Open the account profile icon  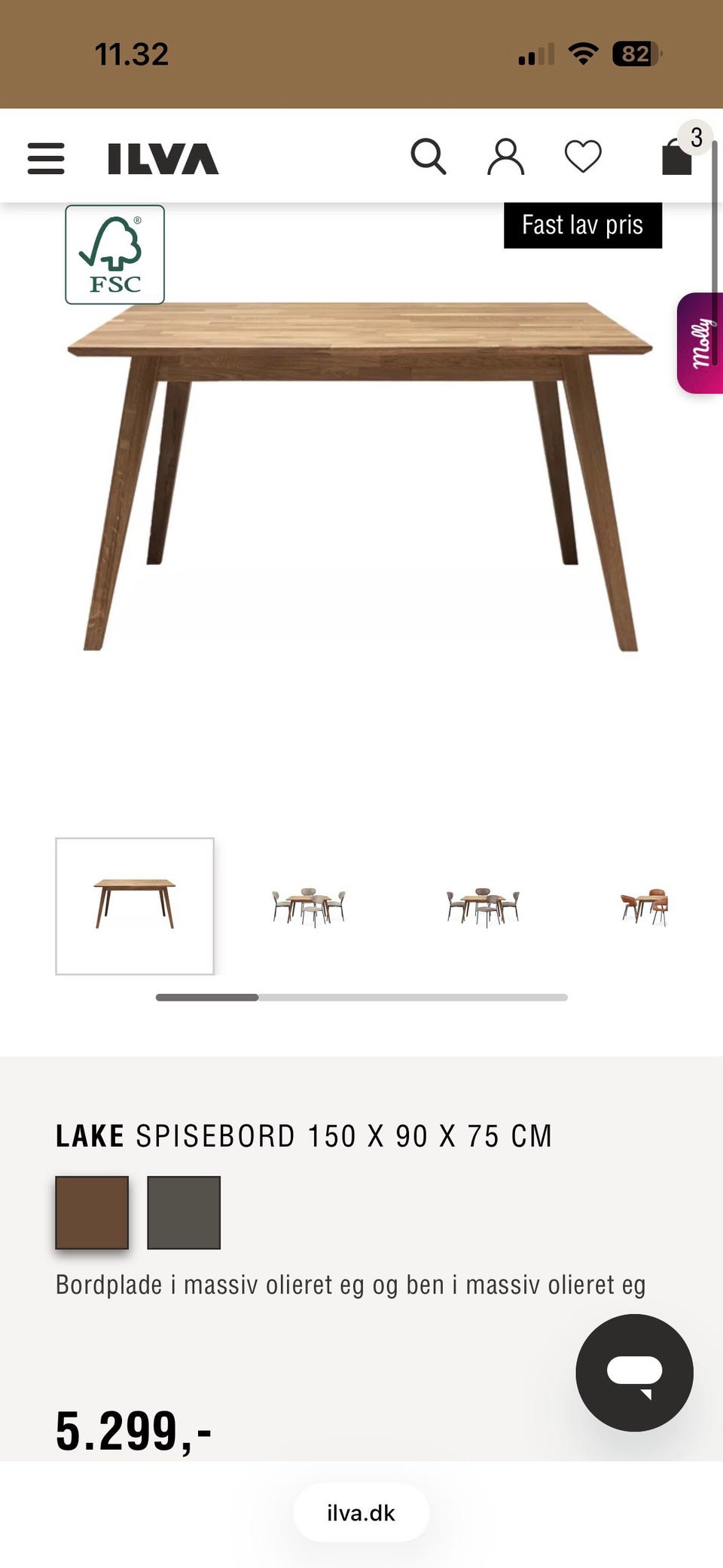(x=505, y=156)
